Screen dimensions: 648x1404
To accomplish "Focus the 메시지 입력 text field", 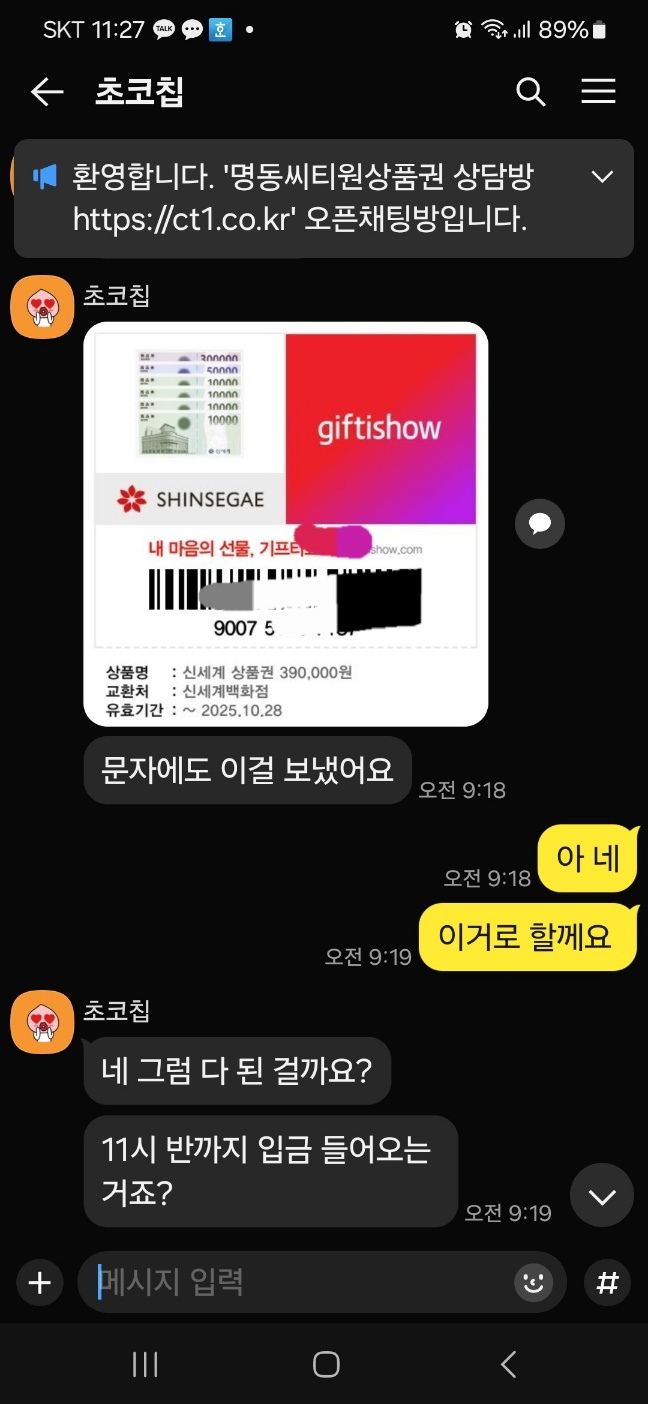I will (x=300, y=1283).
